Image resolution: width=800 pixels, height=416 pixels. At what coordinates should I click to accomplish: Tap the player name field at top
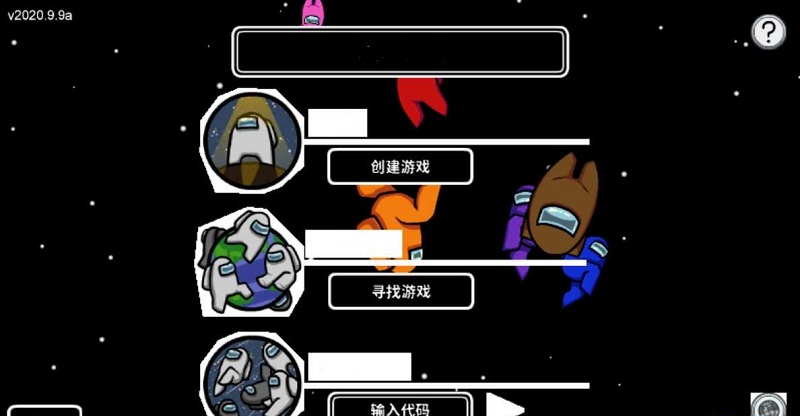point(400,51)
